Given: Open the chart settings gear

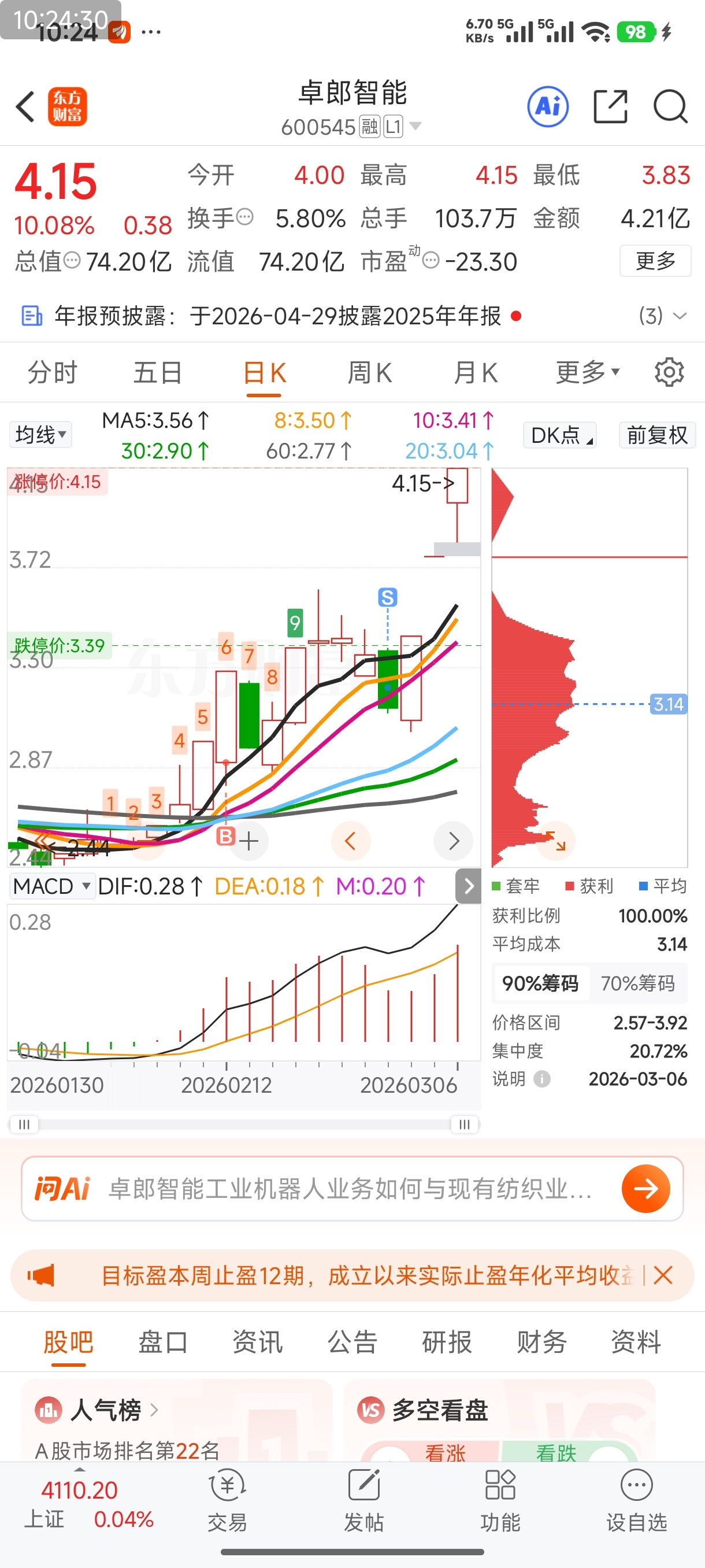Looking at the screenshot, I should [669, 372].
